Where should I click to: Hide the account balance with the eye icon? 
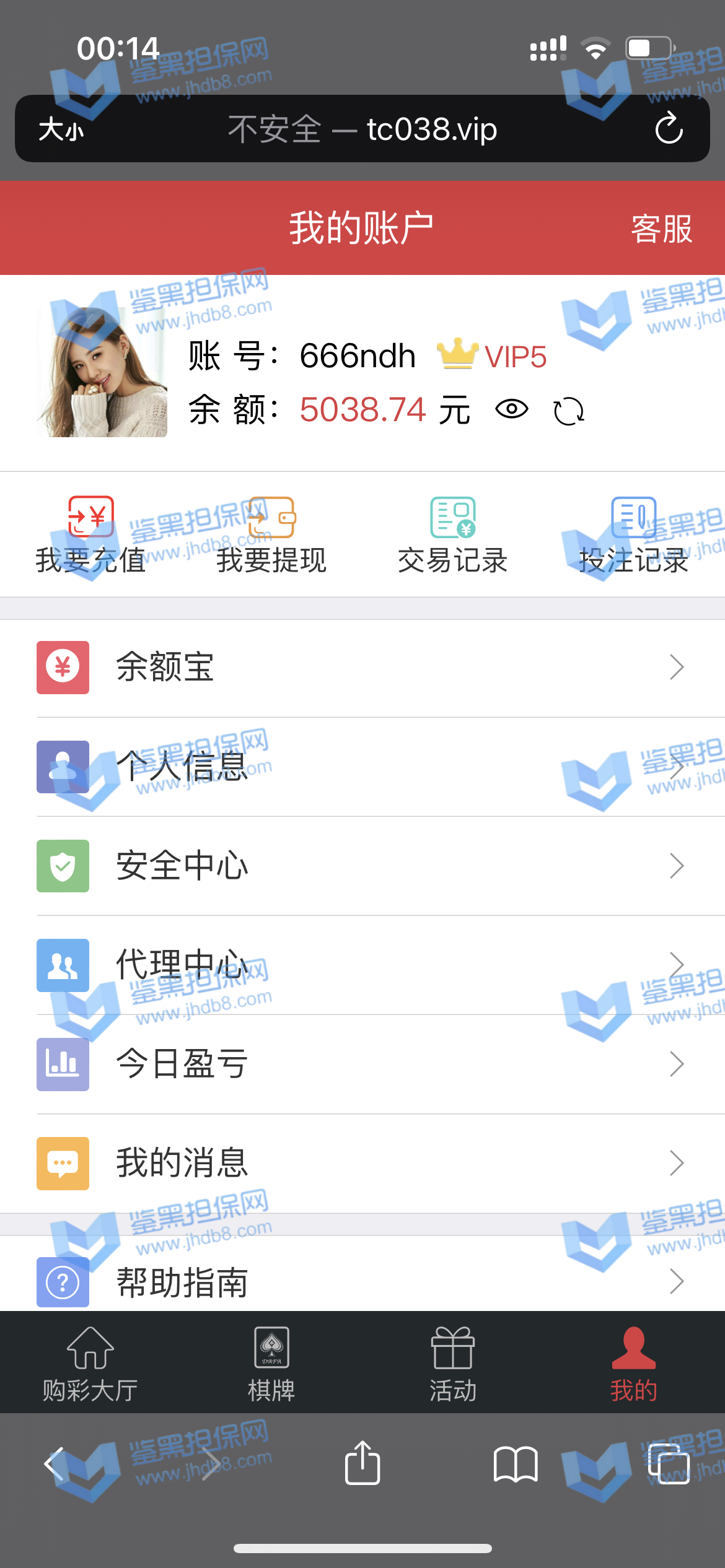pos(512,409)
